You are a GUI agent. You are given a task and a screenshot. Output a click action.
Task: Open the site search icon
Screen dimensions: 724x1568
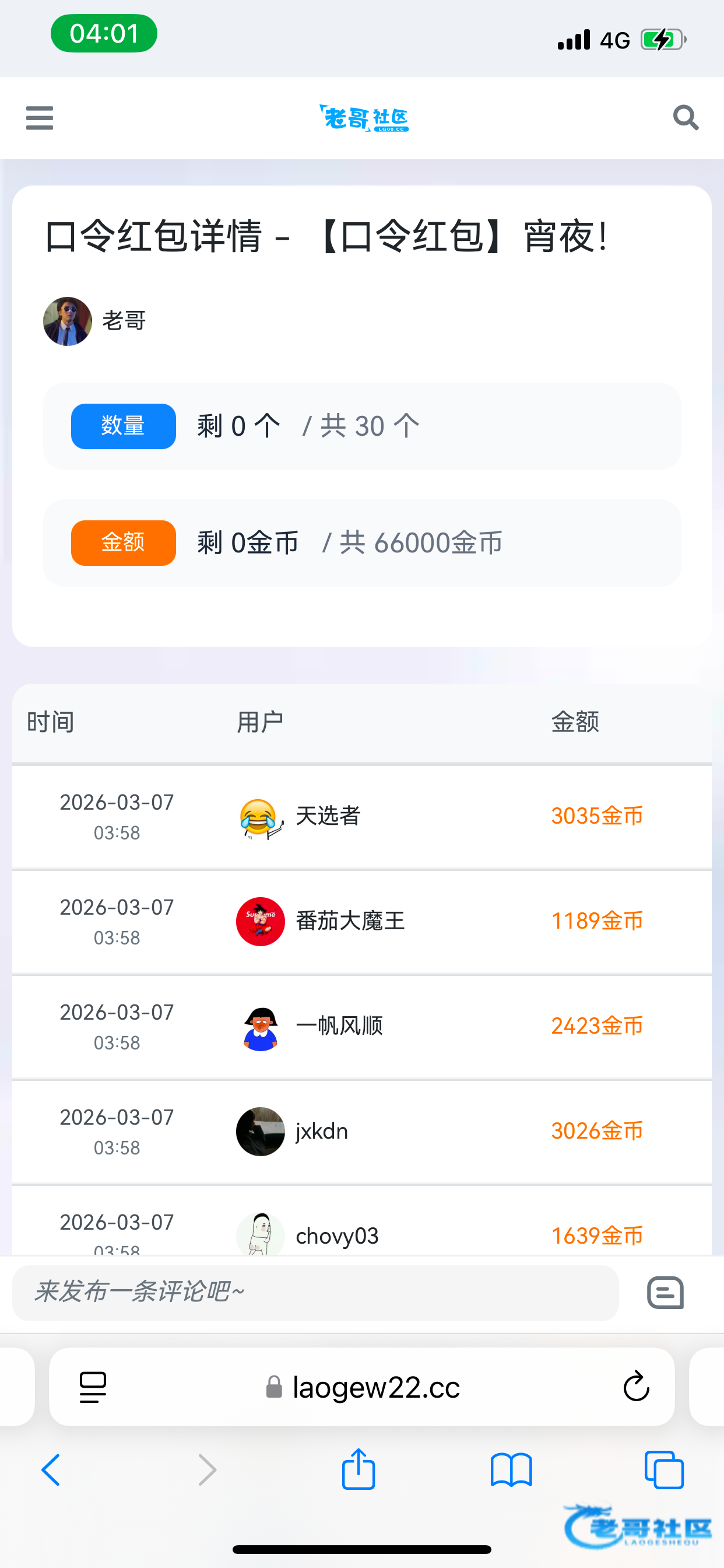(686, 117)
